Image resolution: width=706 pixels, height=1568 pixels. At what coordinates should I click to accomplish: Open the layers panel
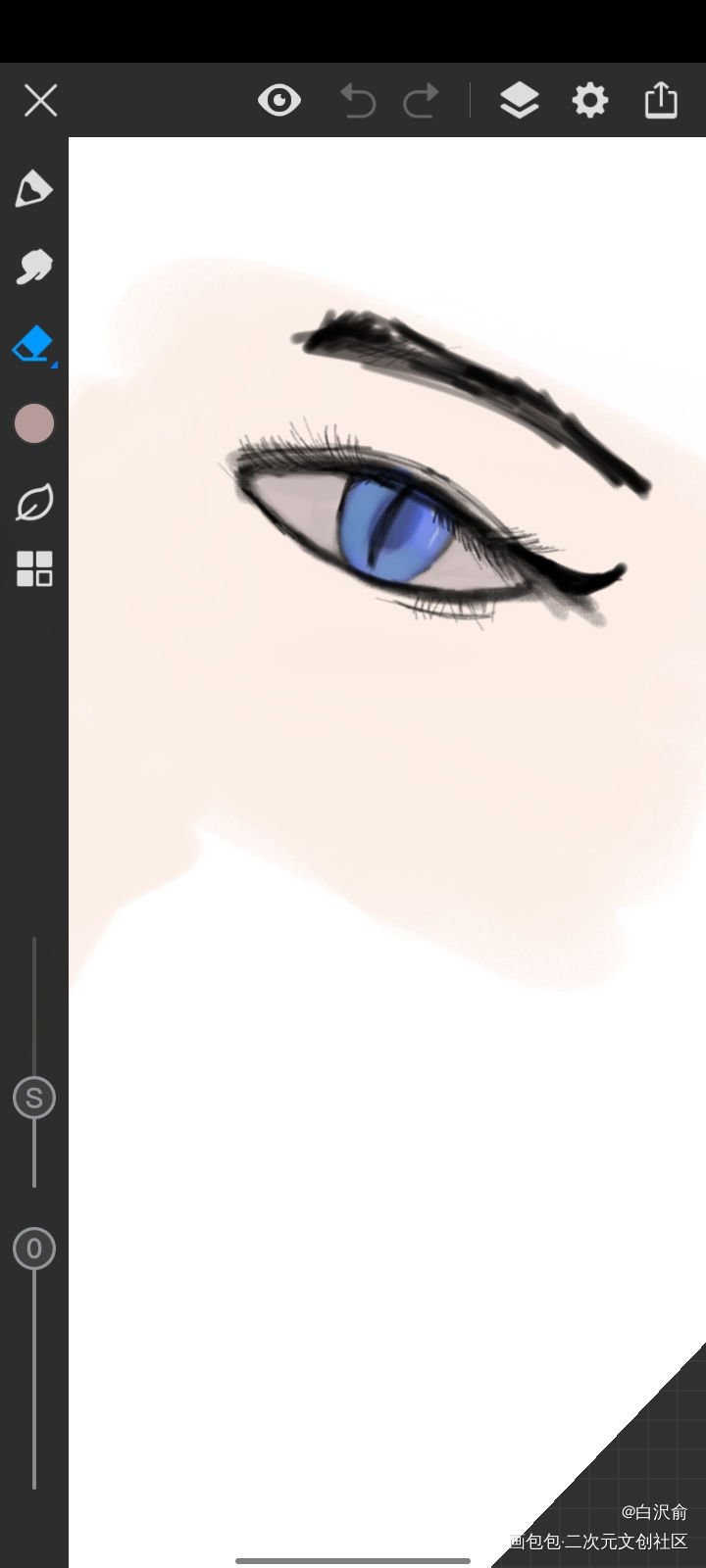coord(519,100)
